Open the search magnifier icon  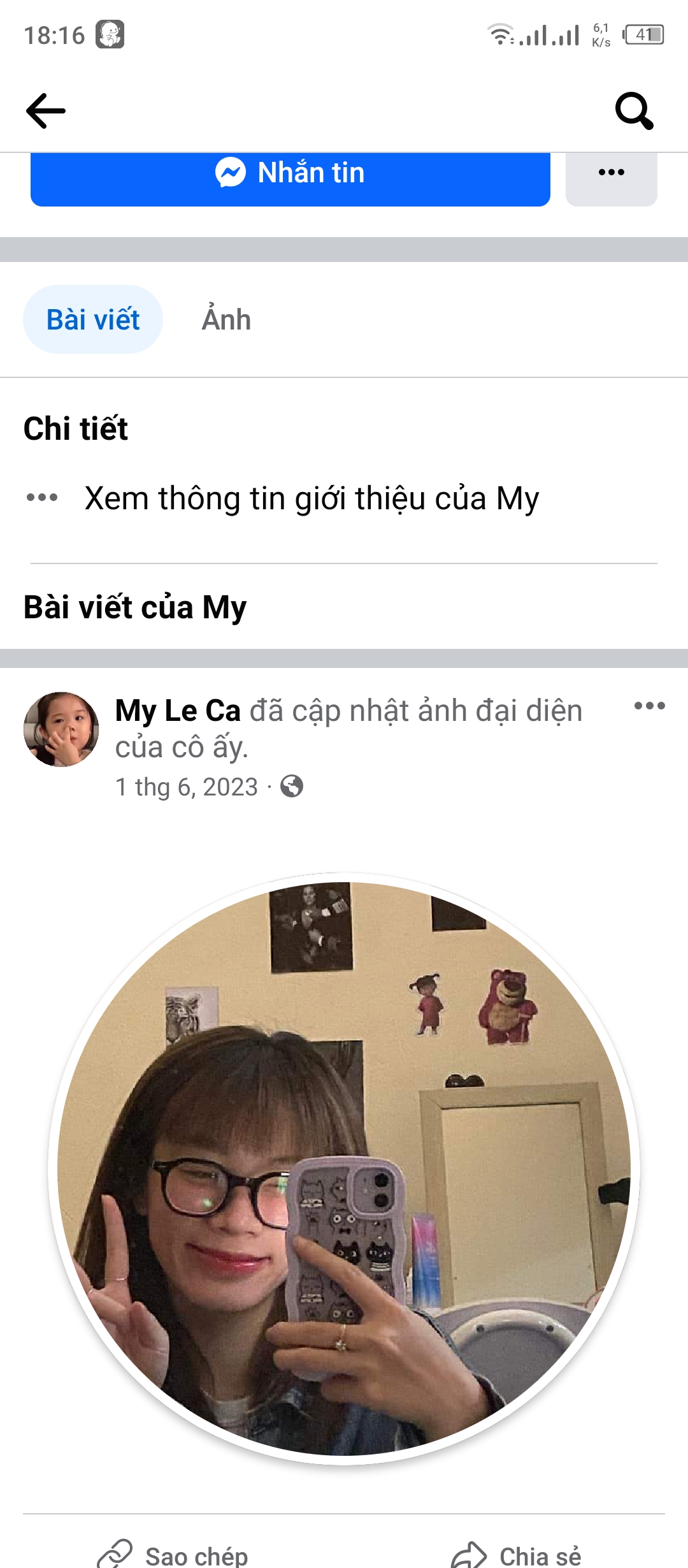(634, 111)
